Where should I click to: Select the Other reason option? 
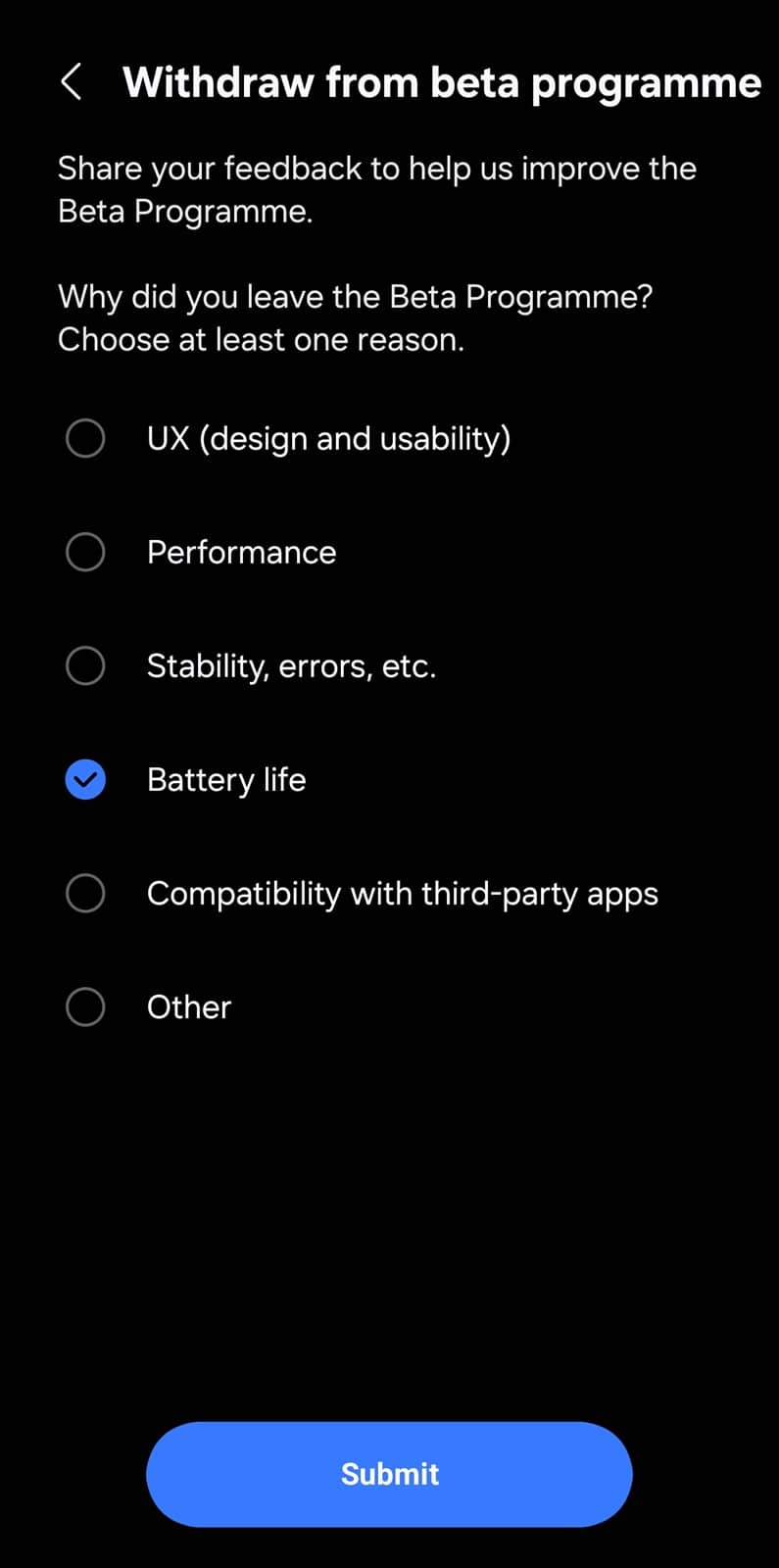tap(85, 1006)
